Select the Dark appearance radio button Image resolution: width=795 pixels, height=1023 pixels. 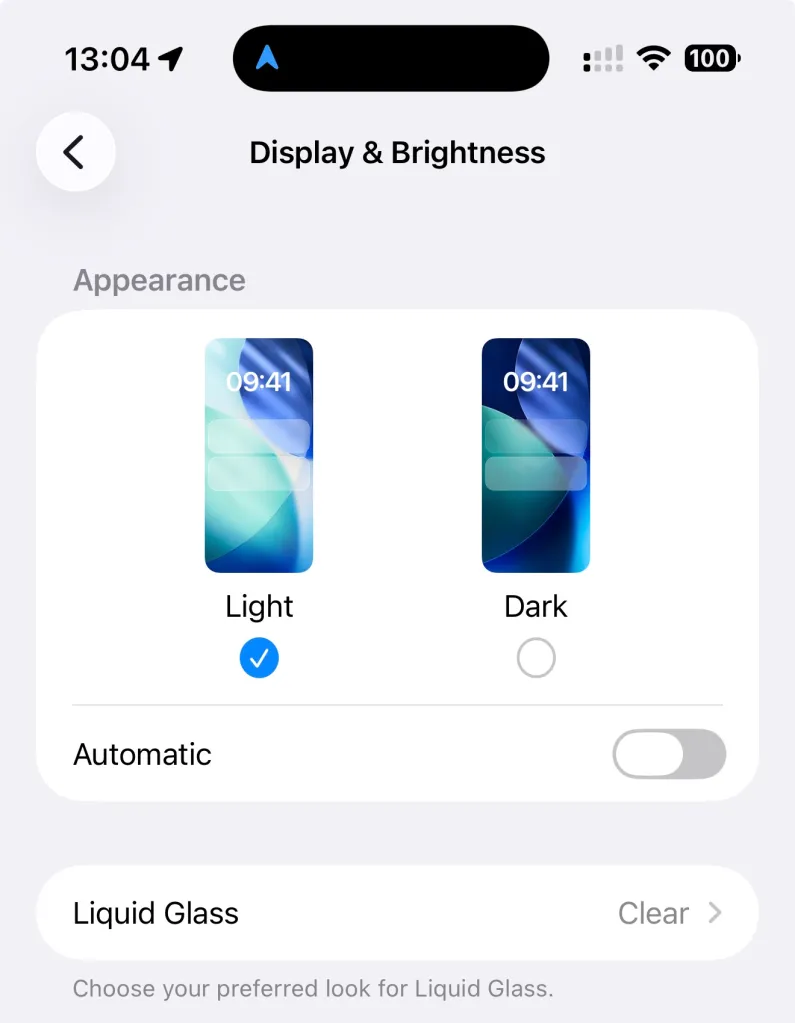pyautogui.click(x=536, y=658)
